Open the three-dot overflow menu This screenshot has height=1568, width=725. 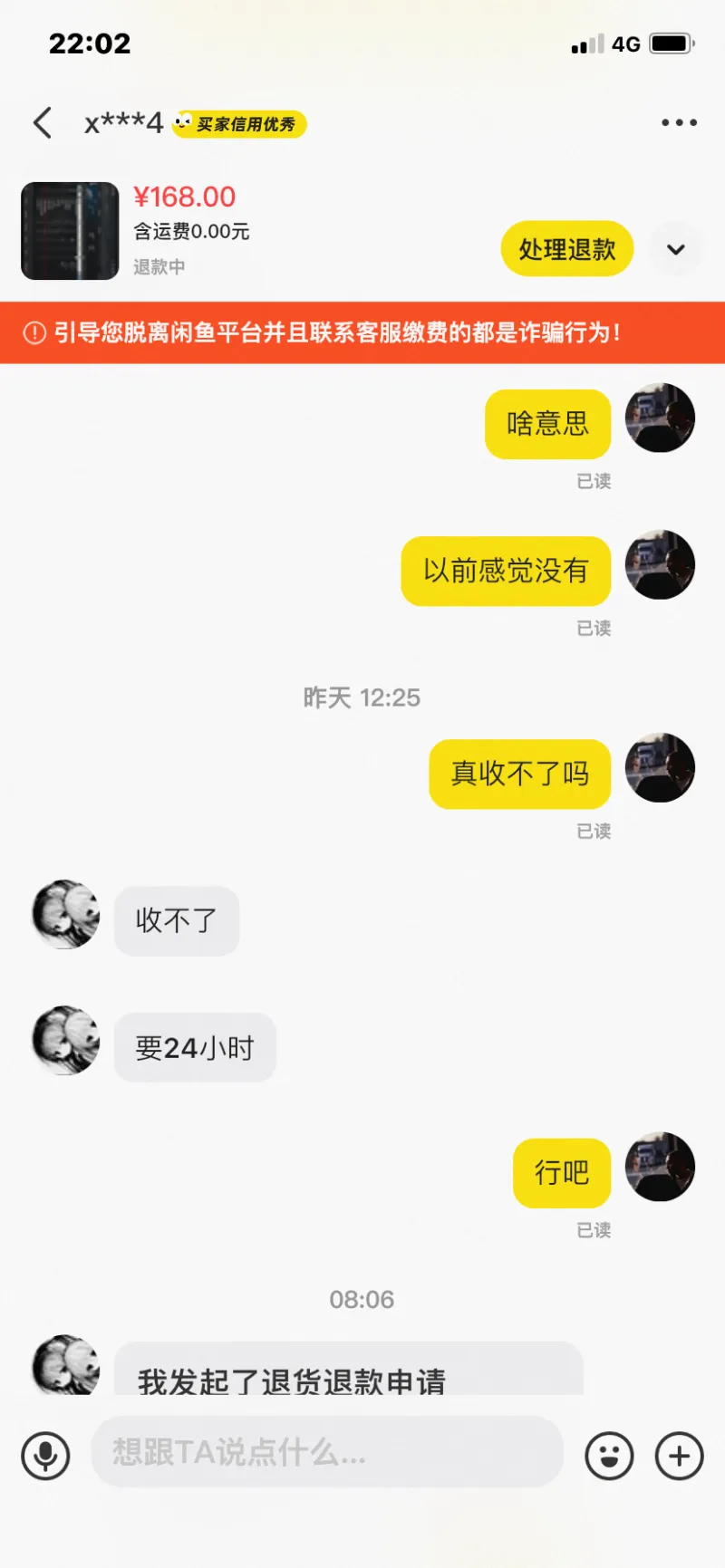pos(679,122)
